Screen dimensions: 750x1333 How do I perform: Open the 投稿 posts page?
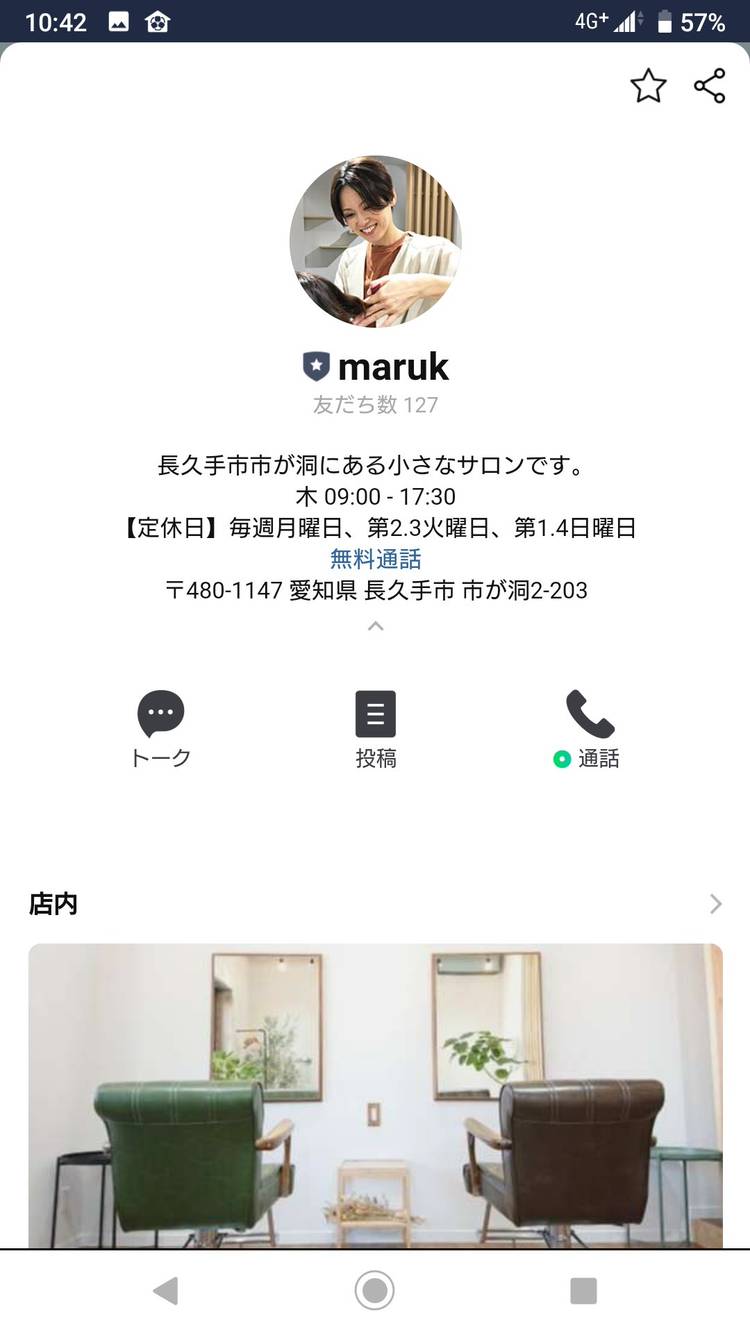pyautogui.click(x=375, y=729)
